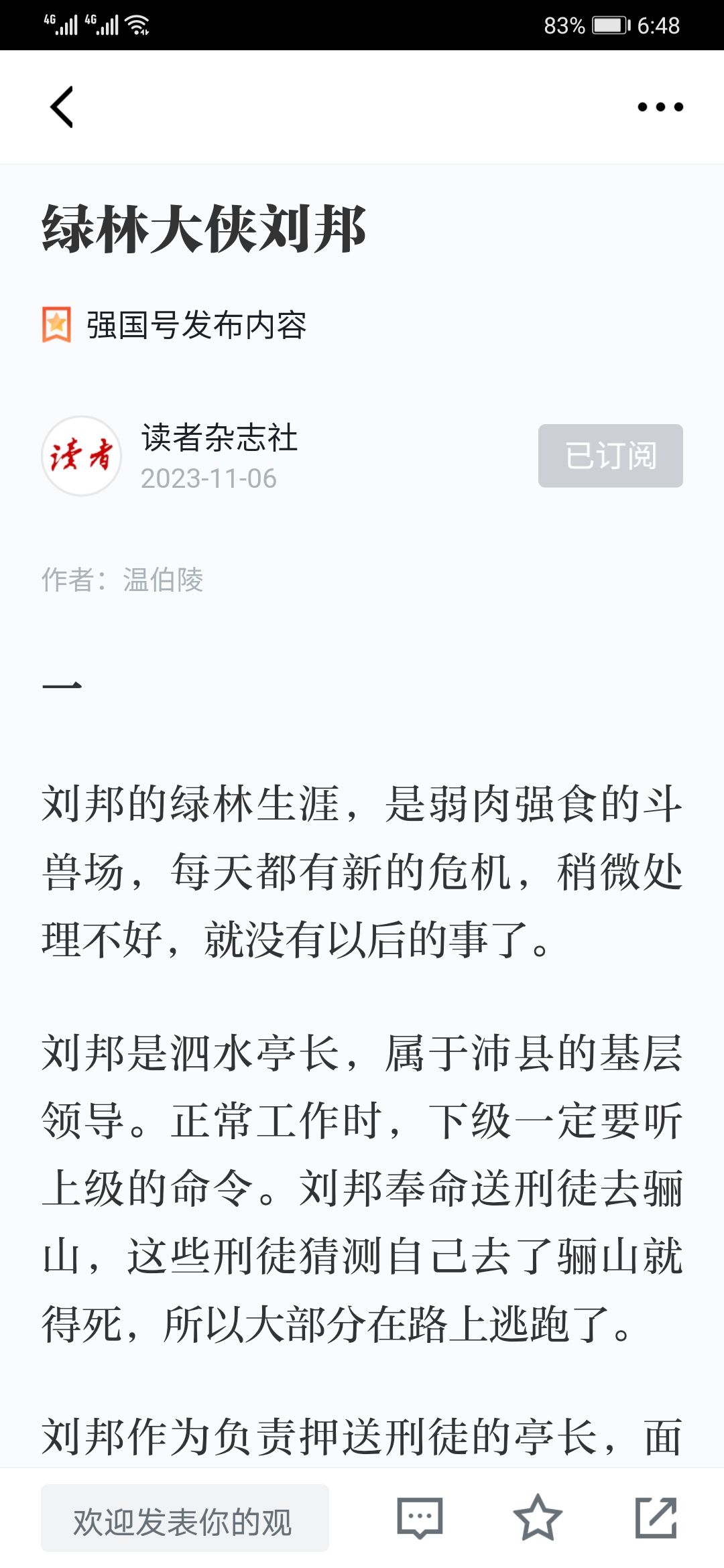Open the three-dot overflow menu
The image size is (724, 1568).
tap(660, 107)
